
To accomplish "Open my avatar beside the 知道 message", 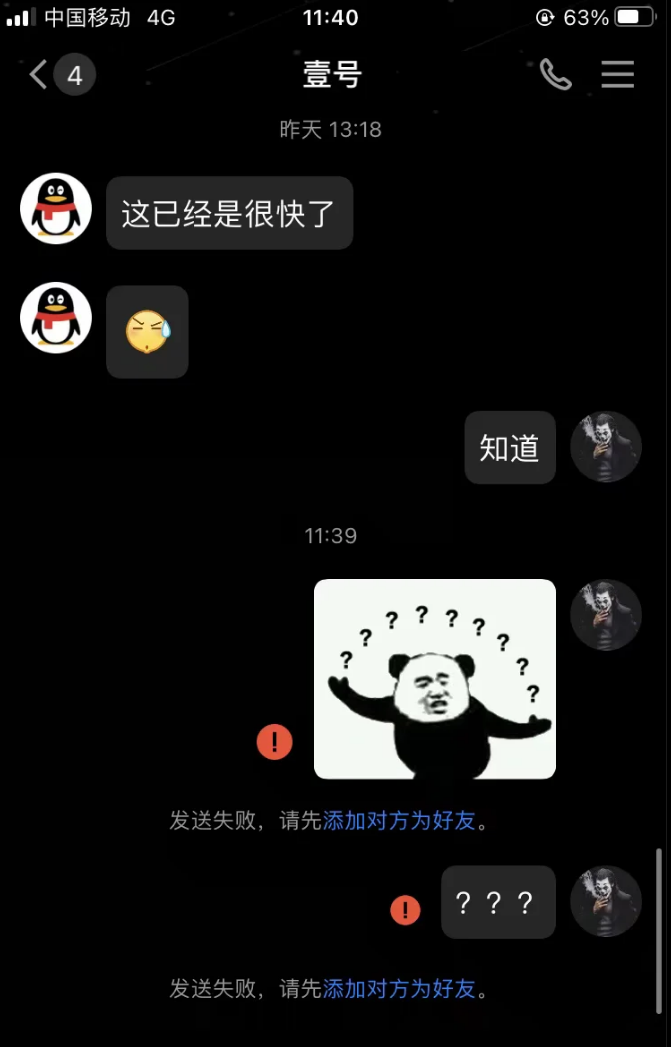I will [x=605, y=447].
